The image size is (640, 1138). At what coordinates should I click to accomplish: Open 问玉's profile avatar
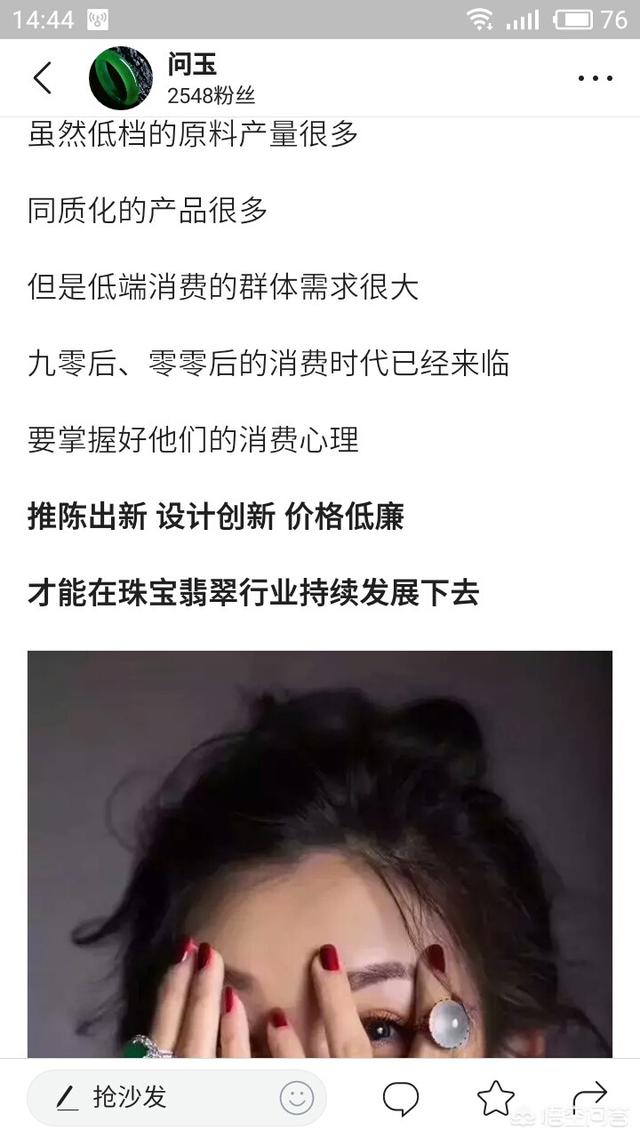pyautogui.click(x=120, y=78)
